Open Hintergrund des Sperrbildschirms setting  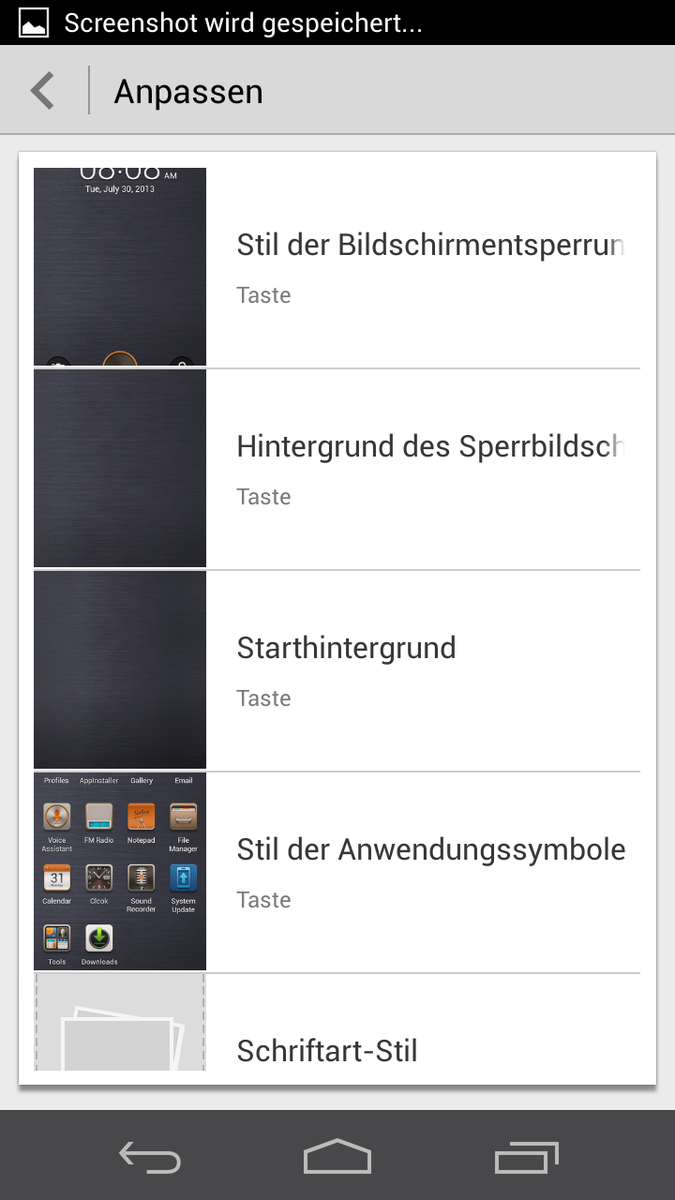click(430, 469)
